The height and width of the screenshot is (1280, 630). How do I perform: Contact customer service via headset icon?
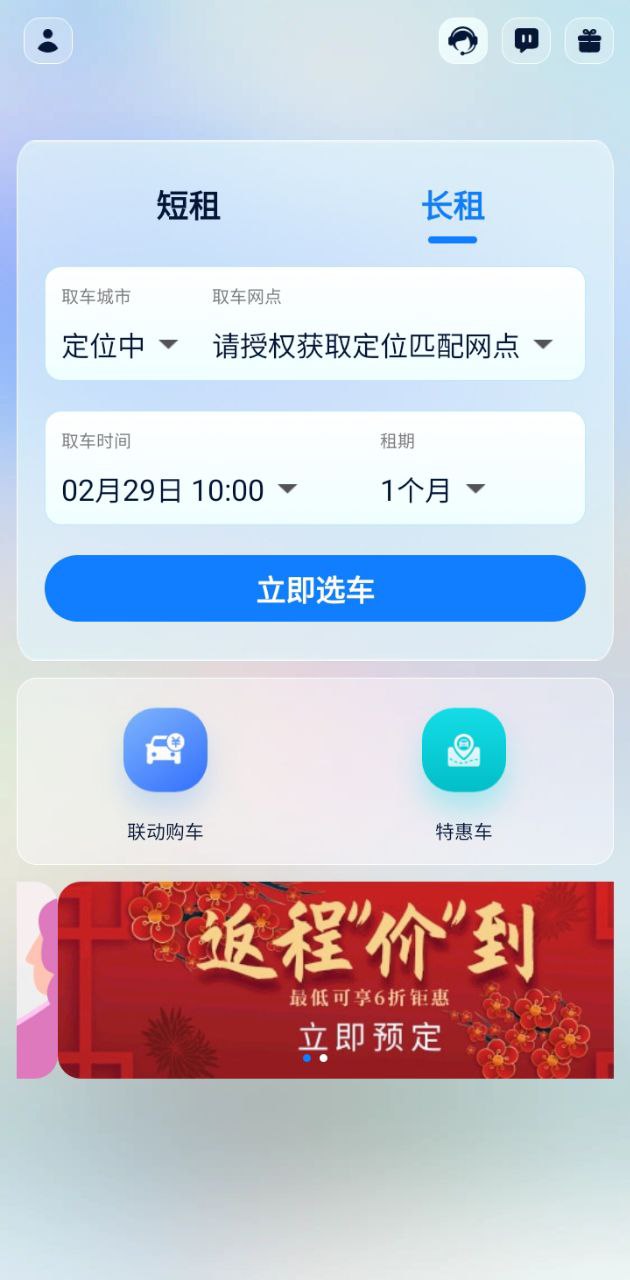click(x=463, y=41)
